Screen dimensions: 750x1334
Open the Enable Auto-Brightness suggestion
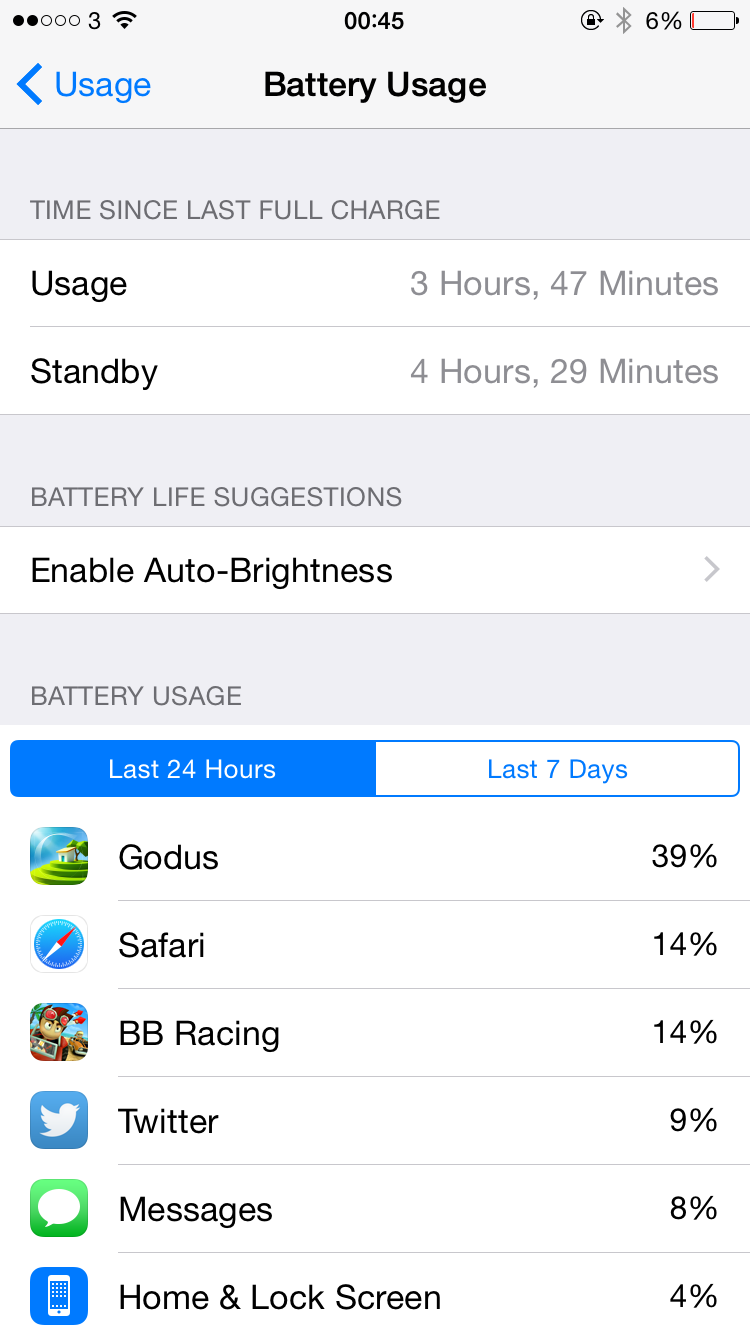(x=375, y=570)
